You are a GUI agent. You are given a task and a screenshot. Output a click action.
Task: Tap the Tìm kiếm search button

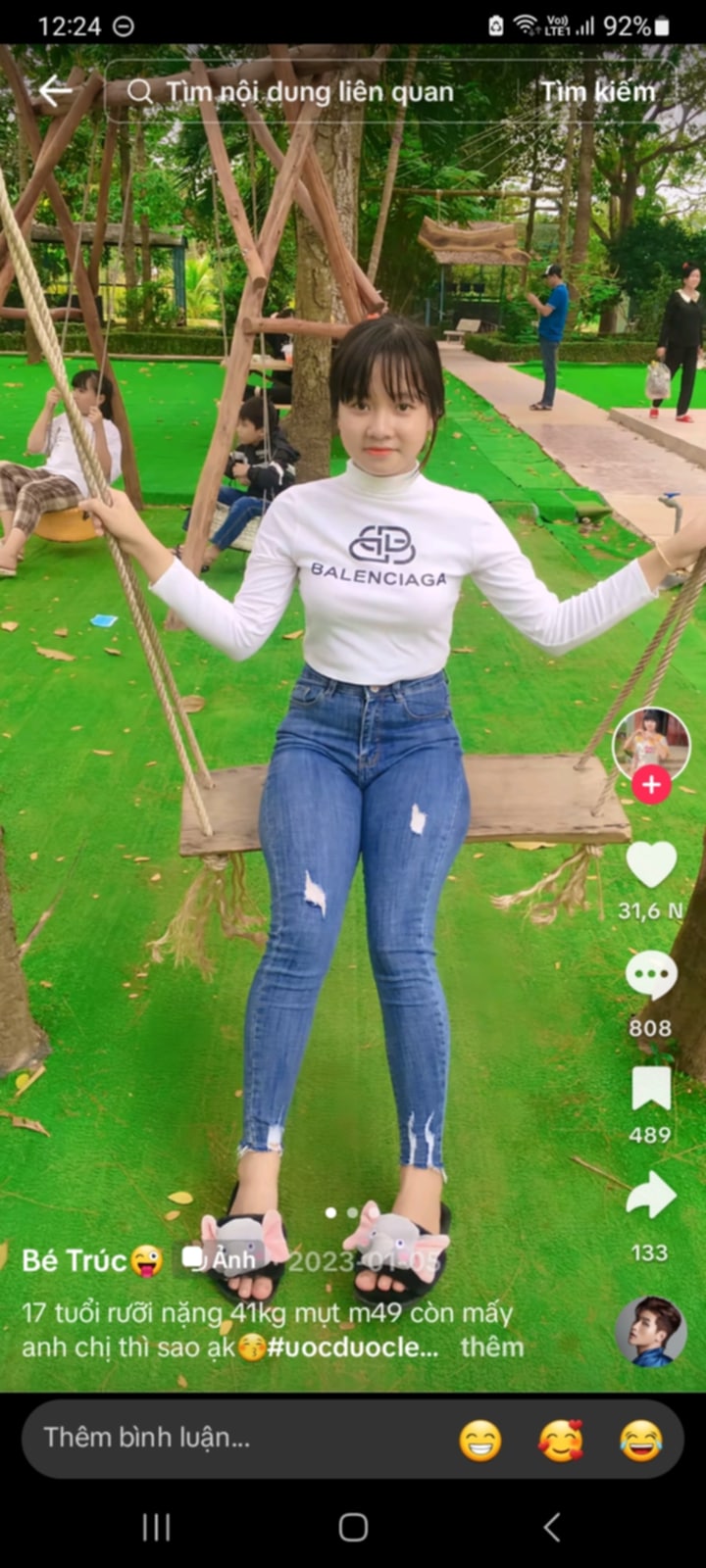click(597, 92)
